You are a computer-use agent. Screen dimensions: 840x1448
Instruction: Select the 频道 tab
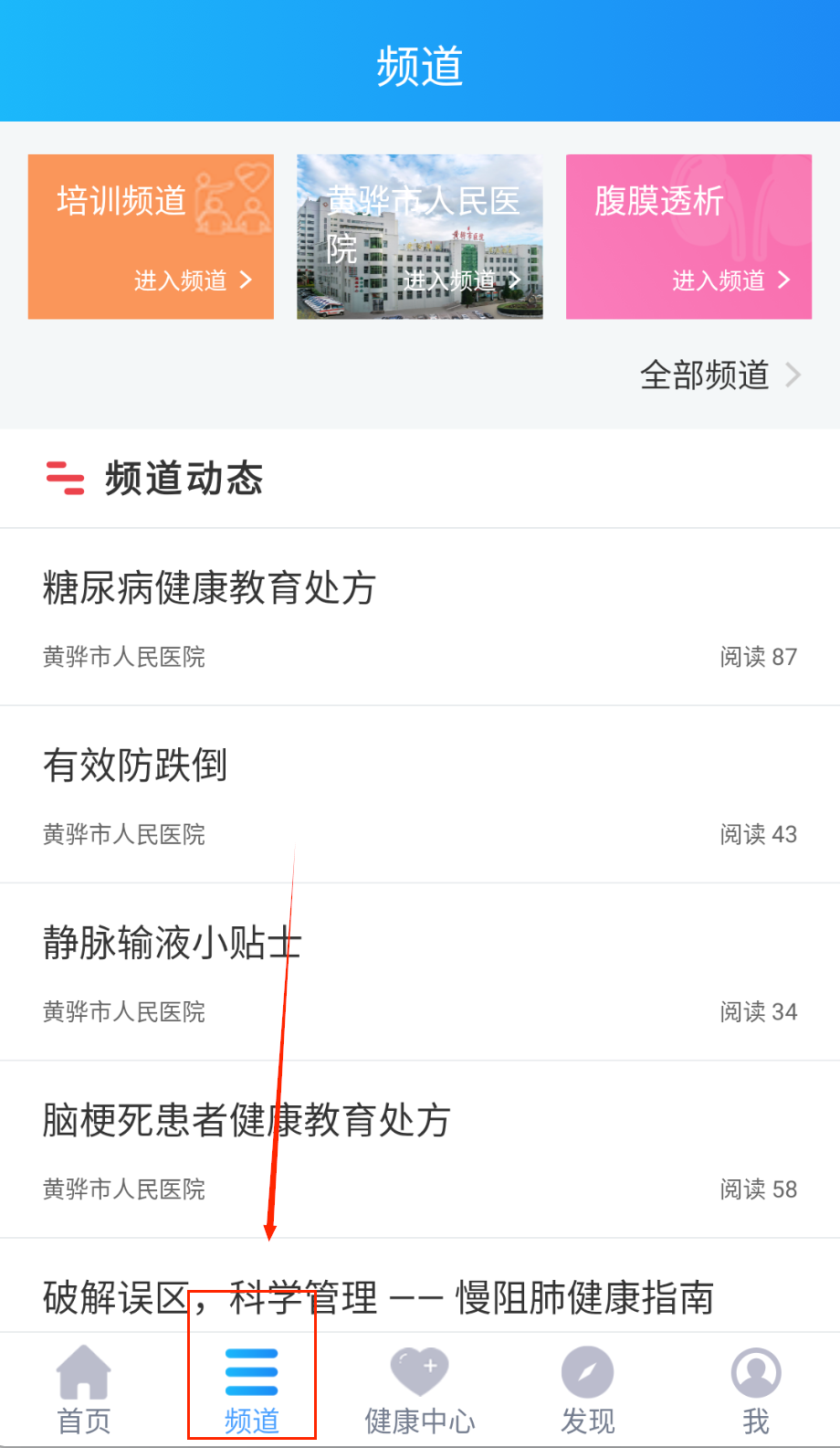[x=252, y=1390]
